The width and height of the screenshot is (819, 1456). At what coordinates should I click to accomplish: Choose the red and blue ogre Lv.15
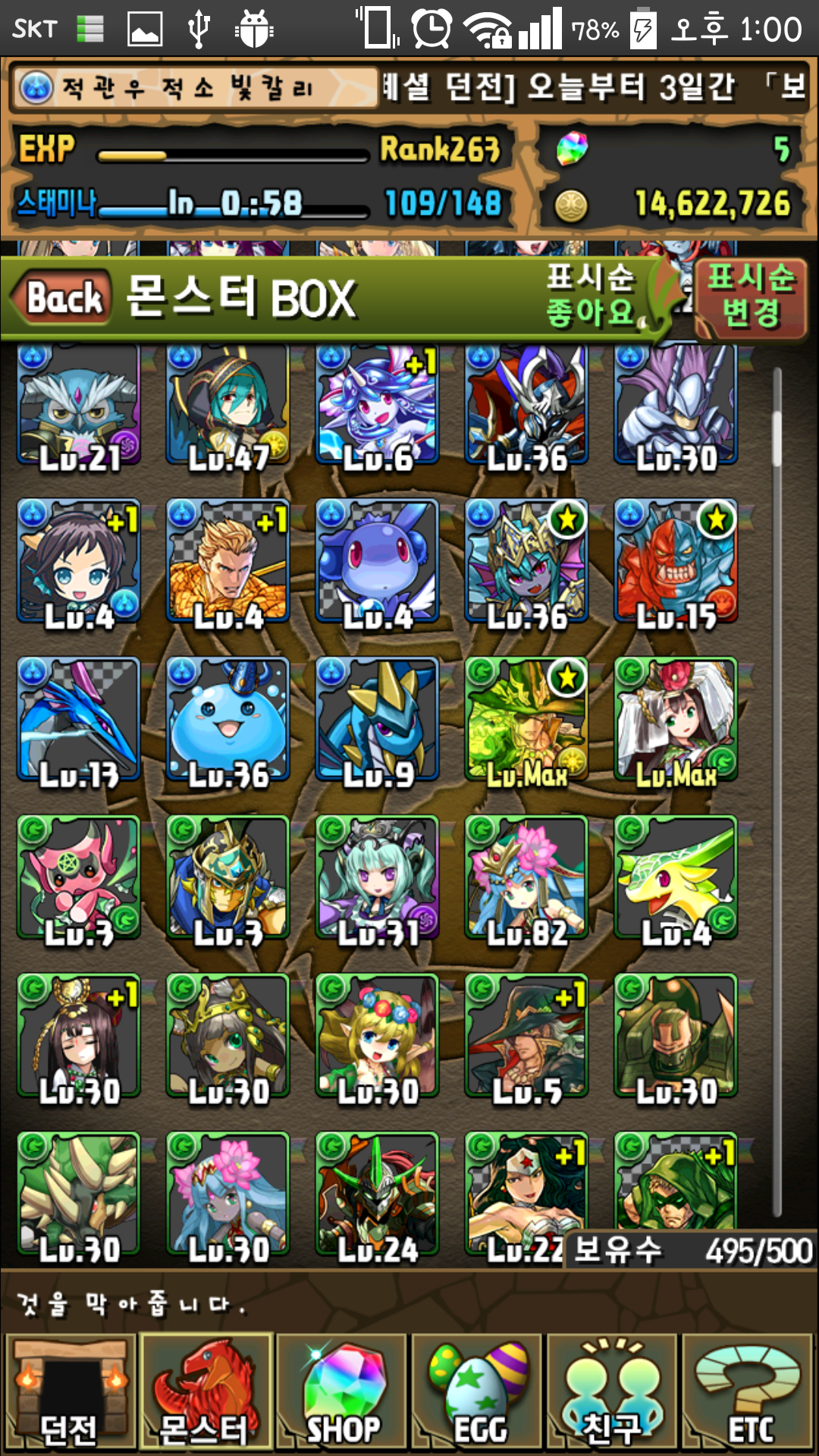(676, 563)
